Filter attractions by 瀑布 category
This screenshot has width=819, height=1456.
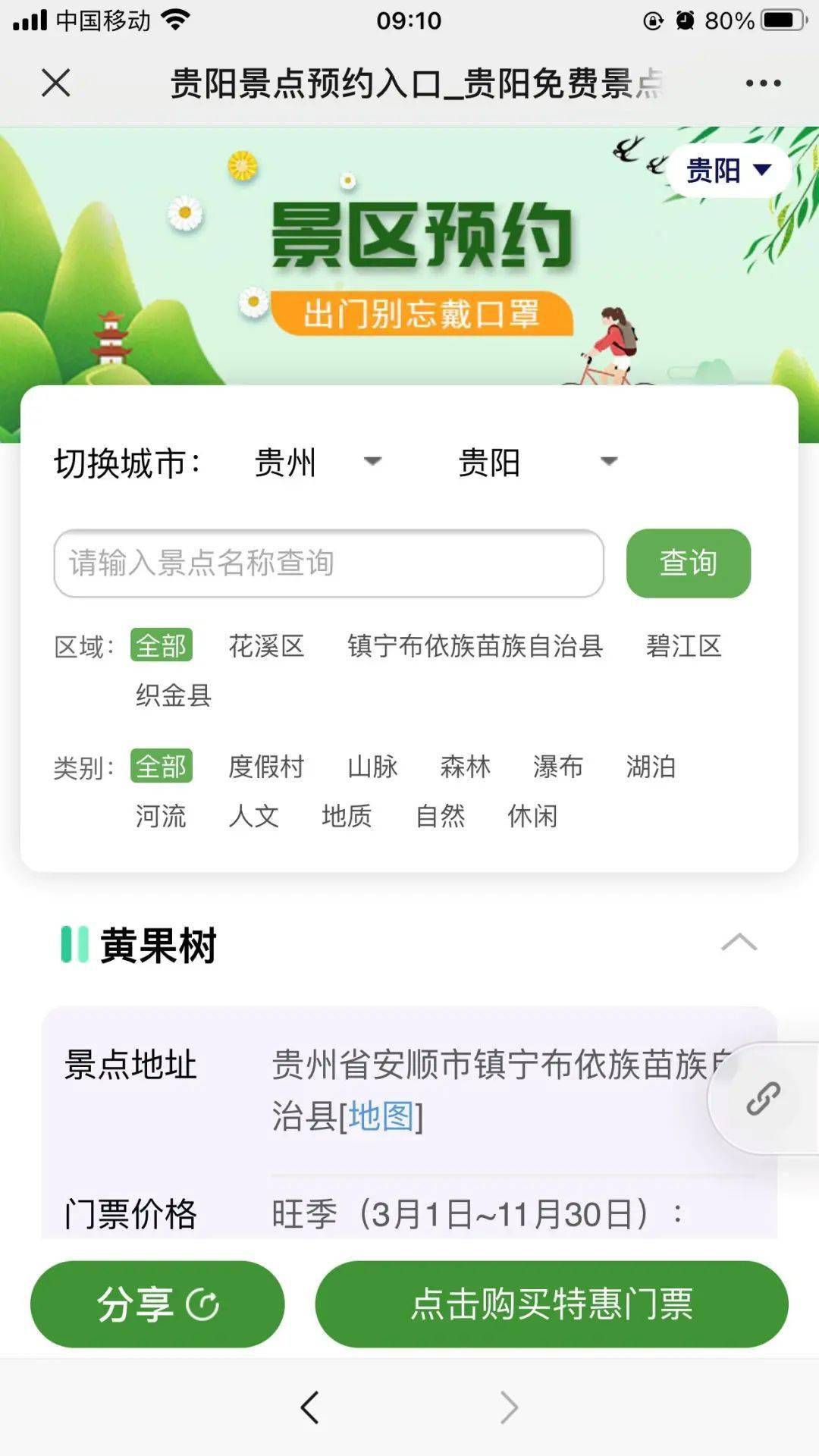[558, 767]
